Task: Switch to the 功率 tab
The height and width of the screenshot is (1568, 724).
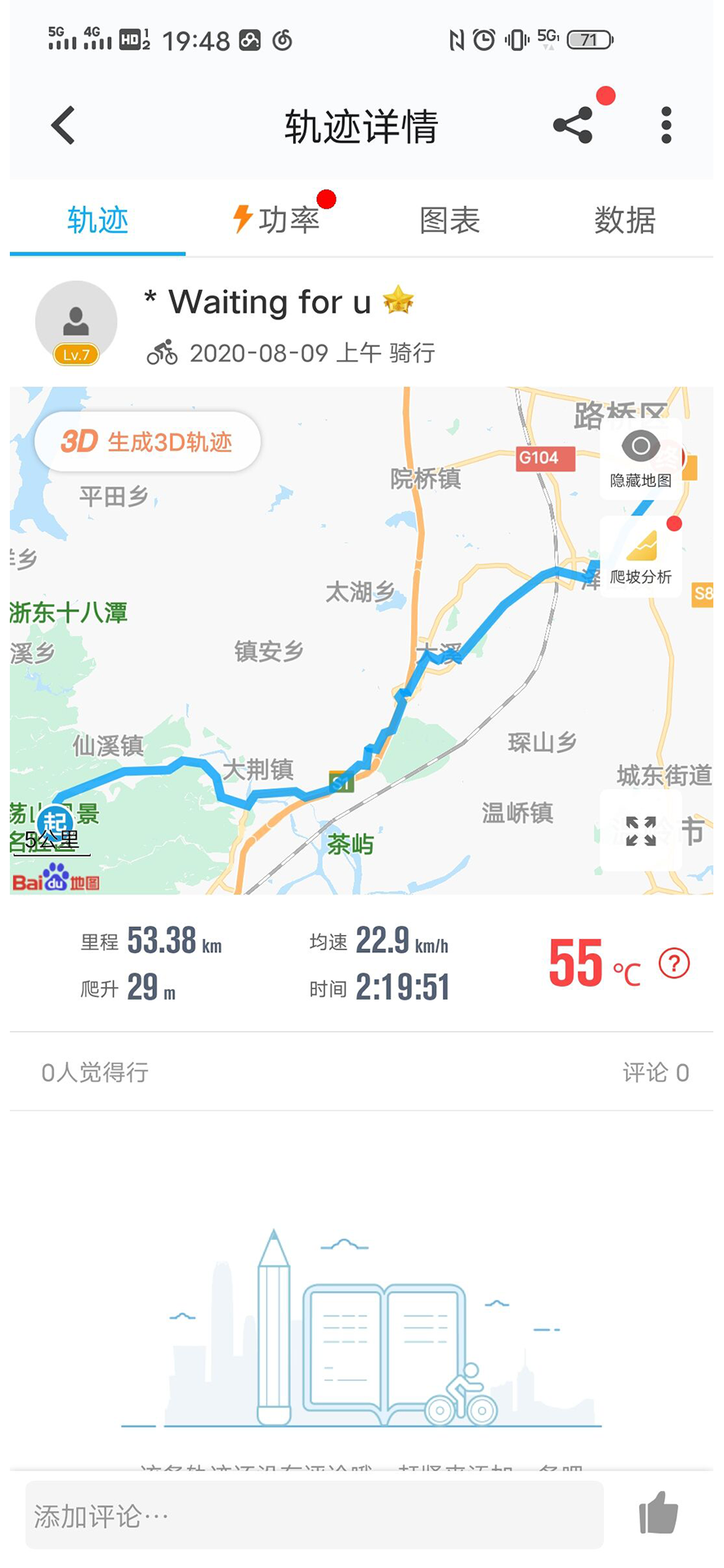Action: point(278,220)
